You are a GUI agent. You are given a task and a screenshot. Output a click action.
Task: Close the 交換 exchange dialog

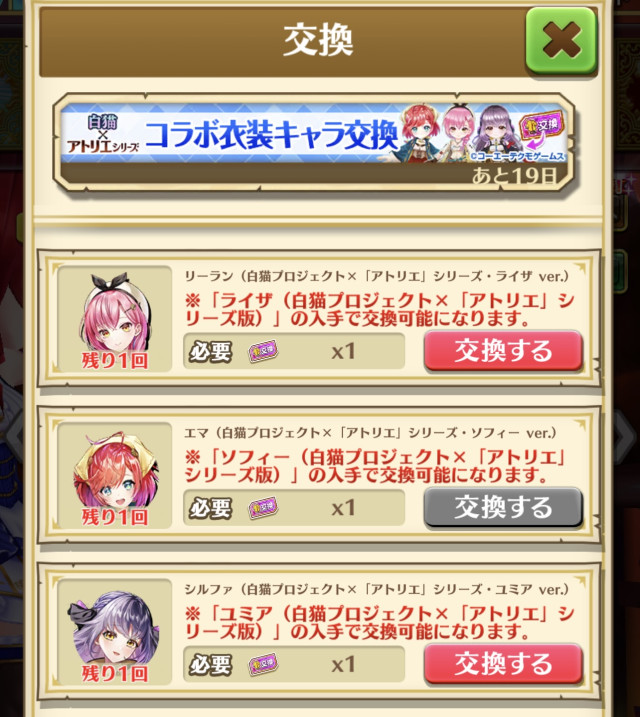(561, 40)
